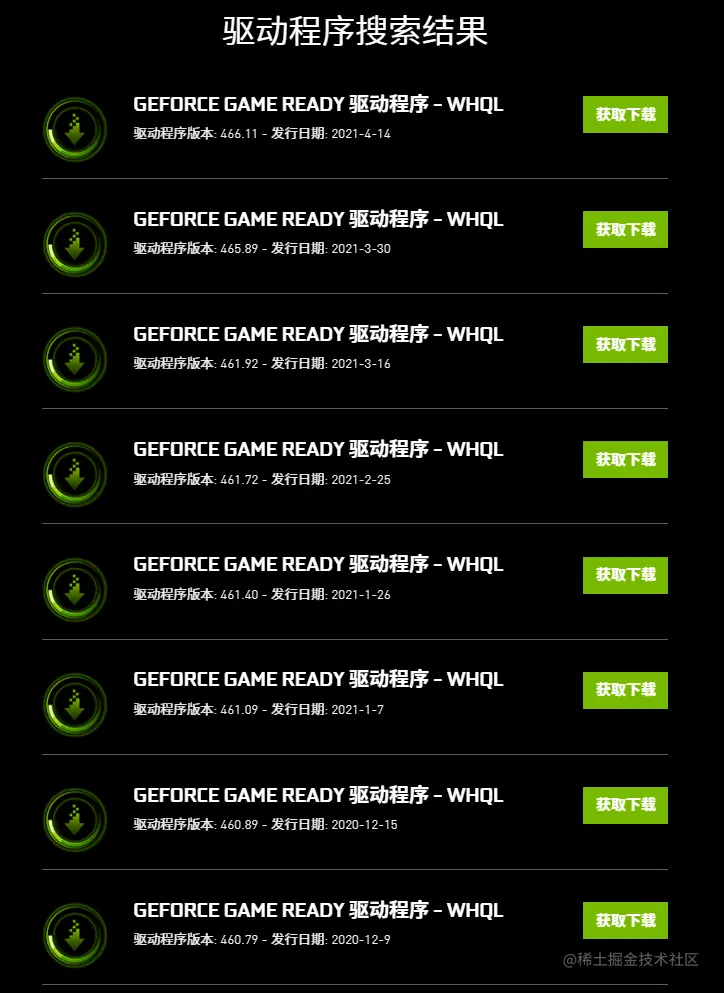Open the GeForce Game Ready 466.11 title
Screen dimensions: 724x993
pyautogui.click(x=318, y=105)
